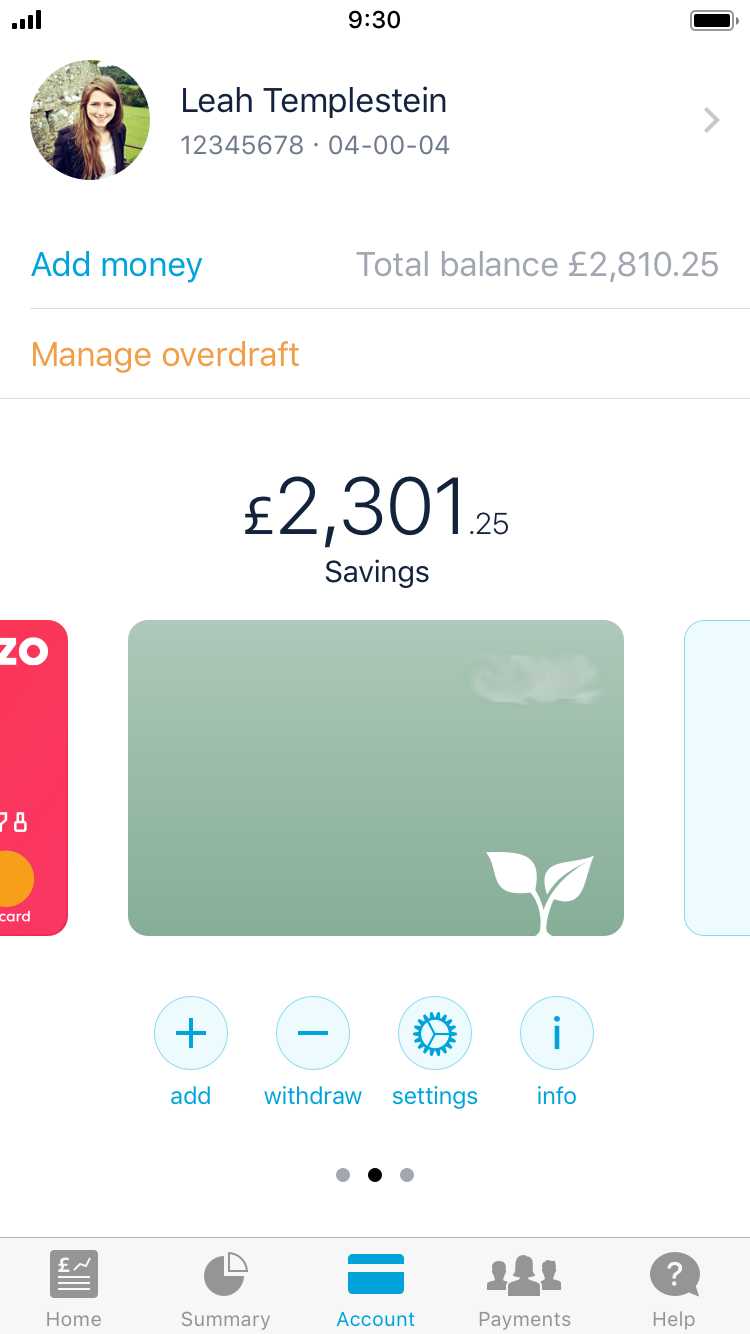
Task: Open Leah Templestein's profile details
Action: (x=375, y=120)
